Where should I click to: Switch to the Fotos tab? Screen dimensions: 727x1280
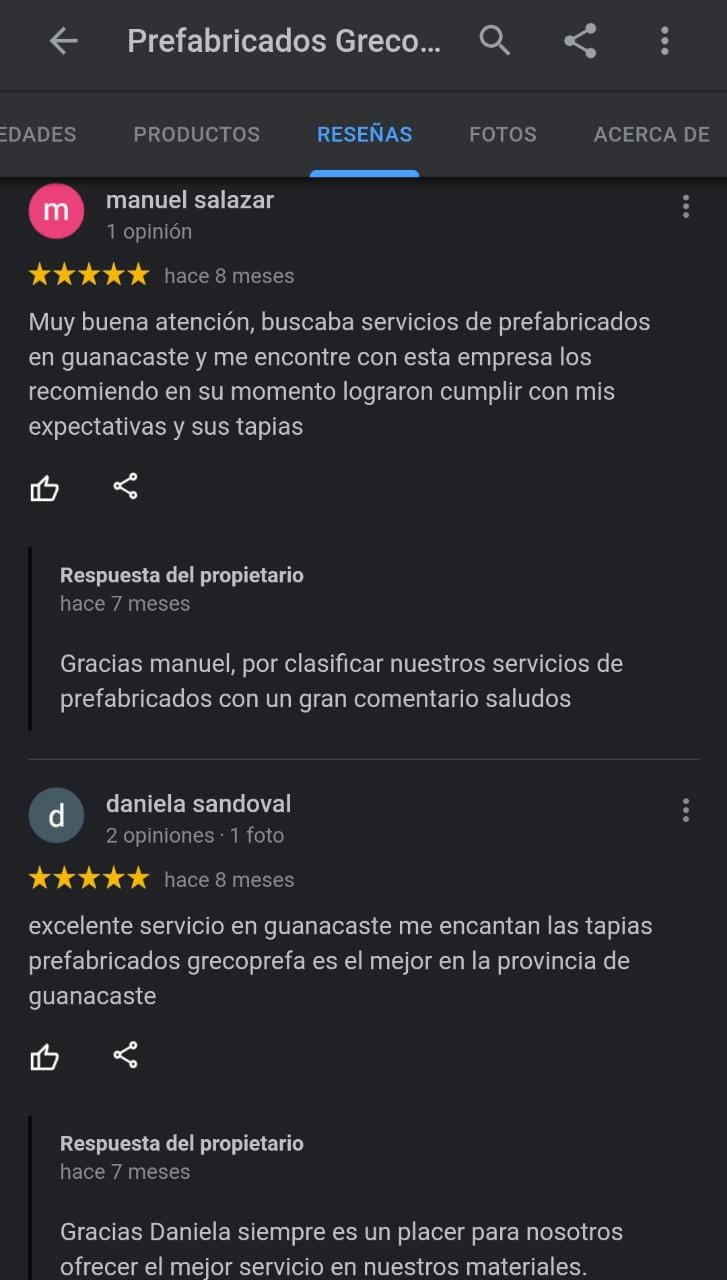pos(503,134)
